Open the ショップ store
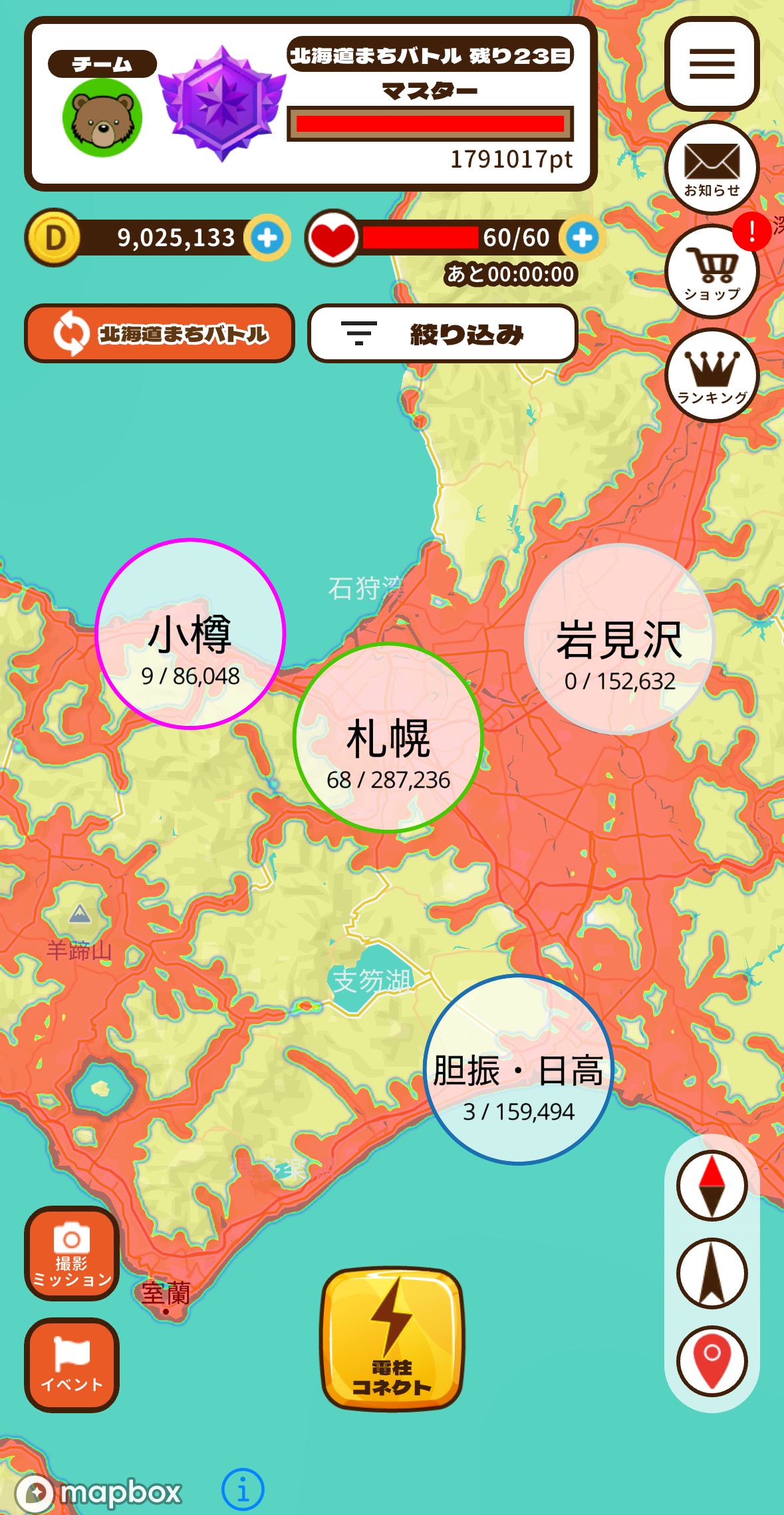The image size is (784, 1515). (x=712, y=271)
